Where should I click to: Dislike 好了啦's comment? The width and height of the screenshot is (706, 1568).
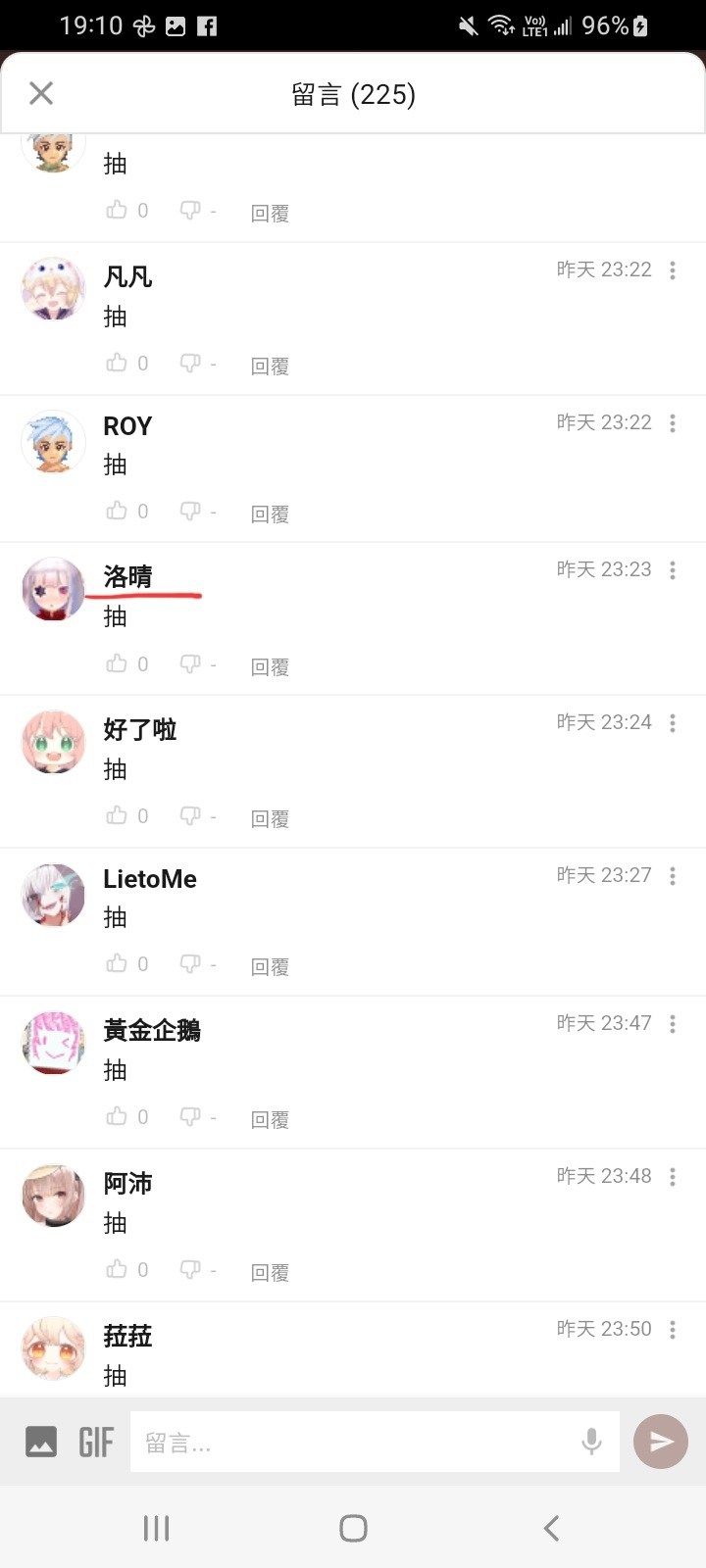click(x=190, y=816)
